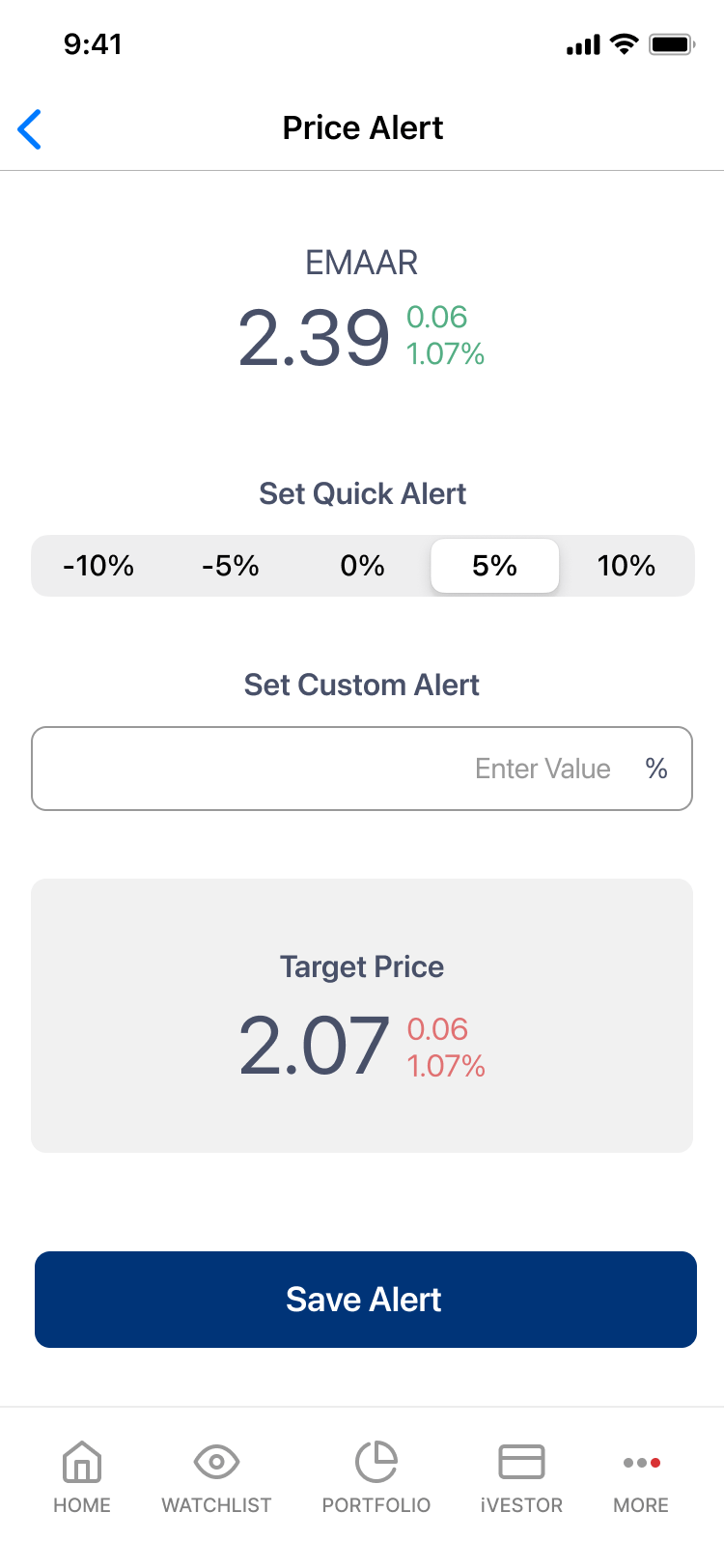Tap the back chevron to leave Price Alert
The height and width of the screenshot is (1568, 724).
[29, 127]
